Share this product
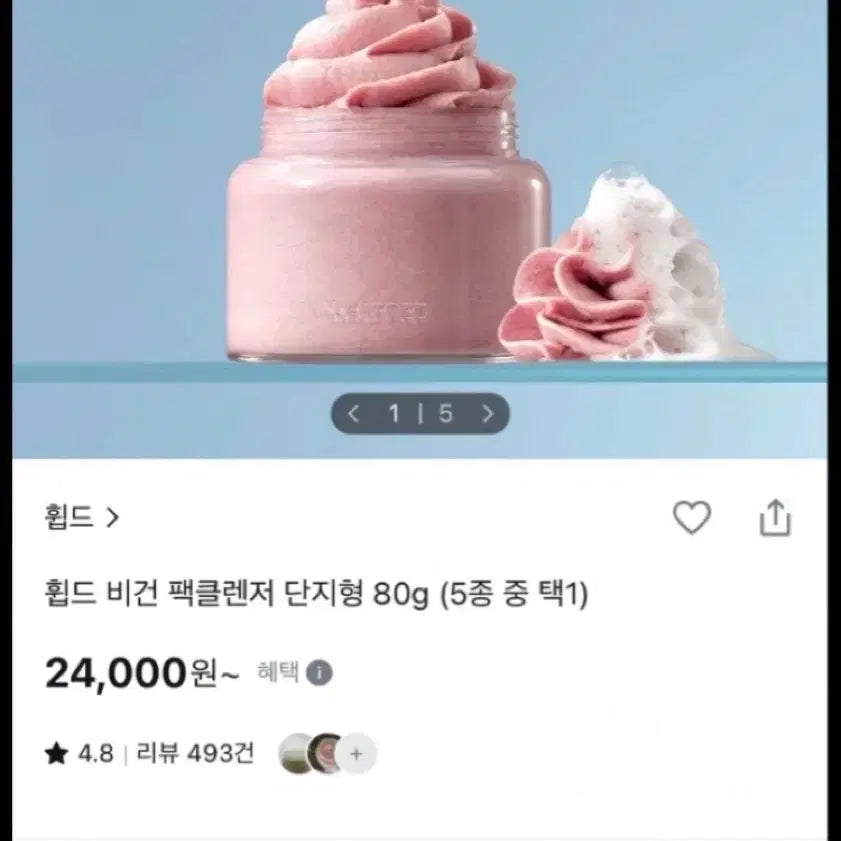Viewport: 841px width, 841px height. [775, 517]
